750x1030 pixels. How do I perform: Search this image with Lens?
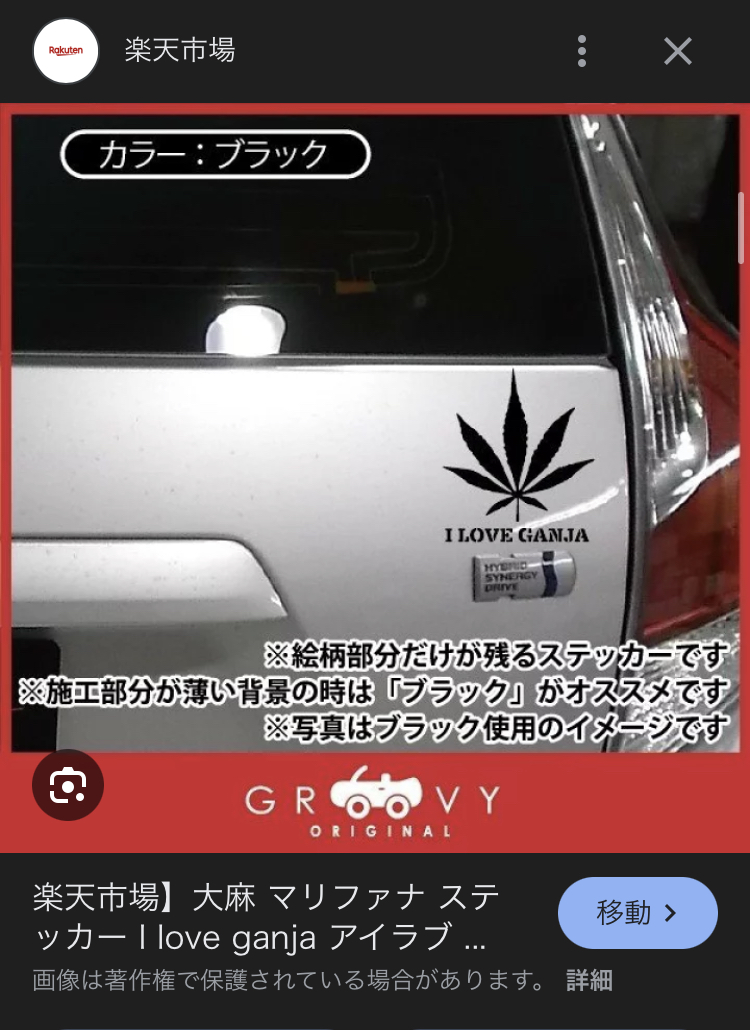coord(67,786)
